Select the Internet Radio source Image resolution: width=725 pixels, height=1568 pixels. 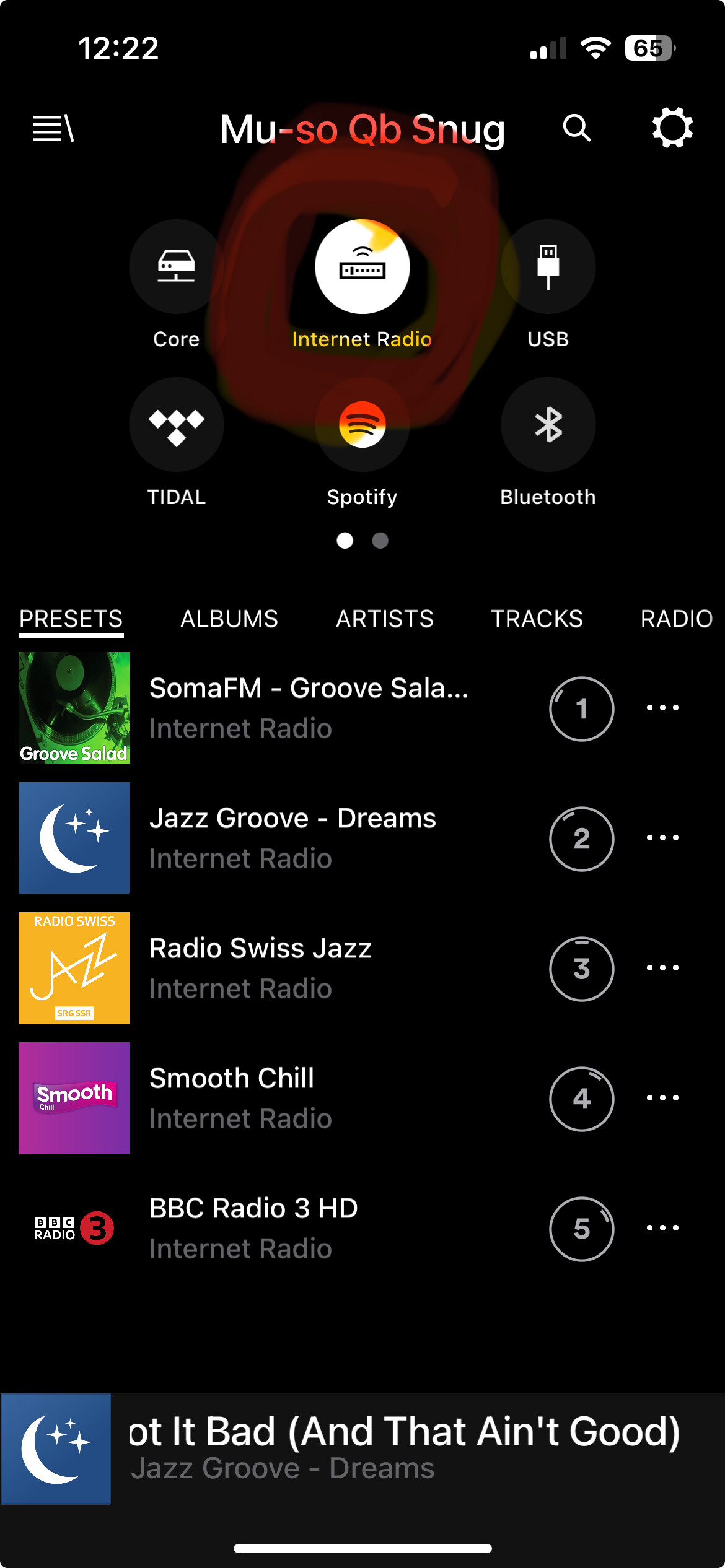tap(362, 267)
